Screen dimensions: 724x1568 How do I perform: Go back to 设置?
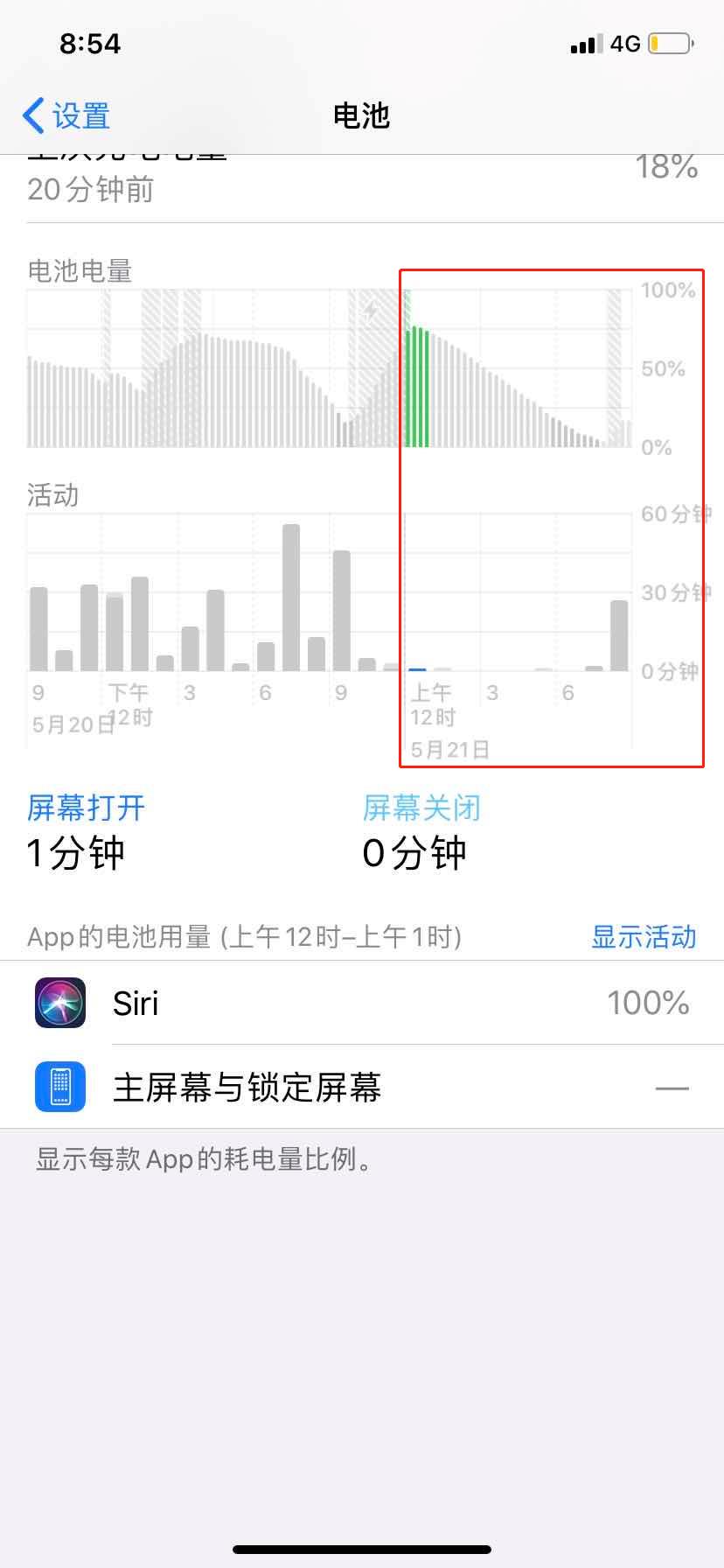(x=66, y=115)
